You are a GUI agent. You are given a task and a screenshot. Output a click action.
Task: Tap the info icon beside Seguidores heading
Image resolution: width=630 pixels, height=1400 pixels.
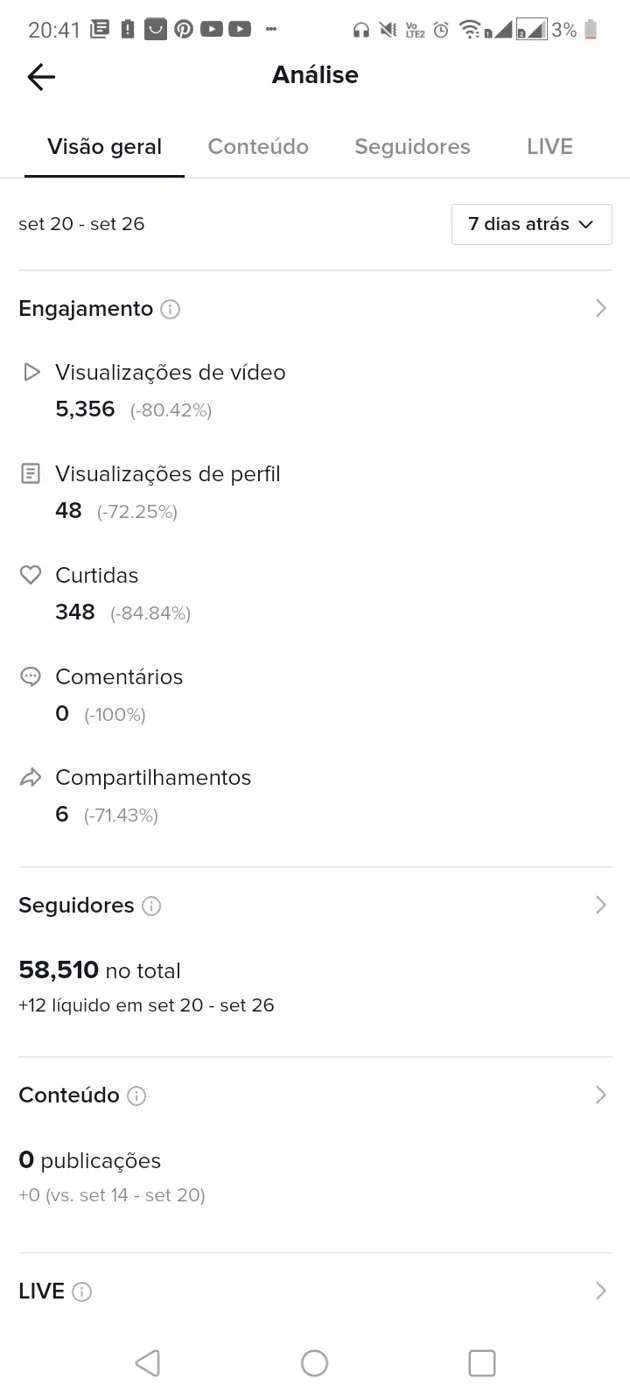[151, 906]
